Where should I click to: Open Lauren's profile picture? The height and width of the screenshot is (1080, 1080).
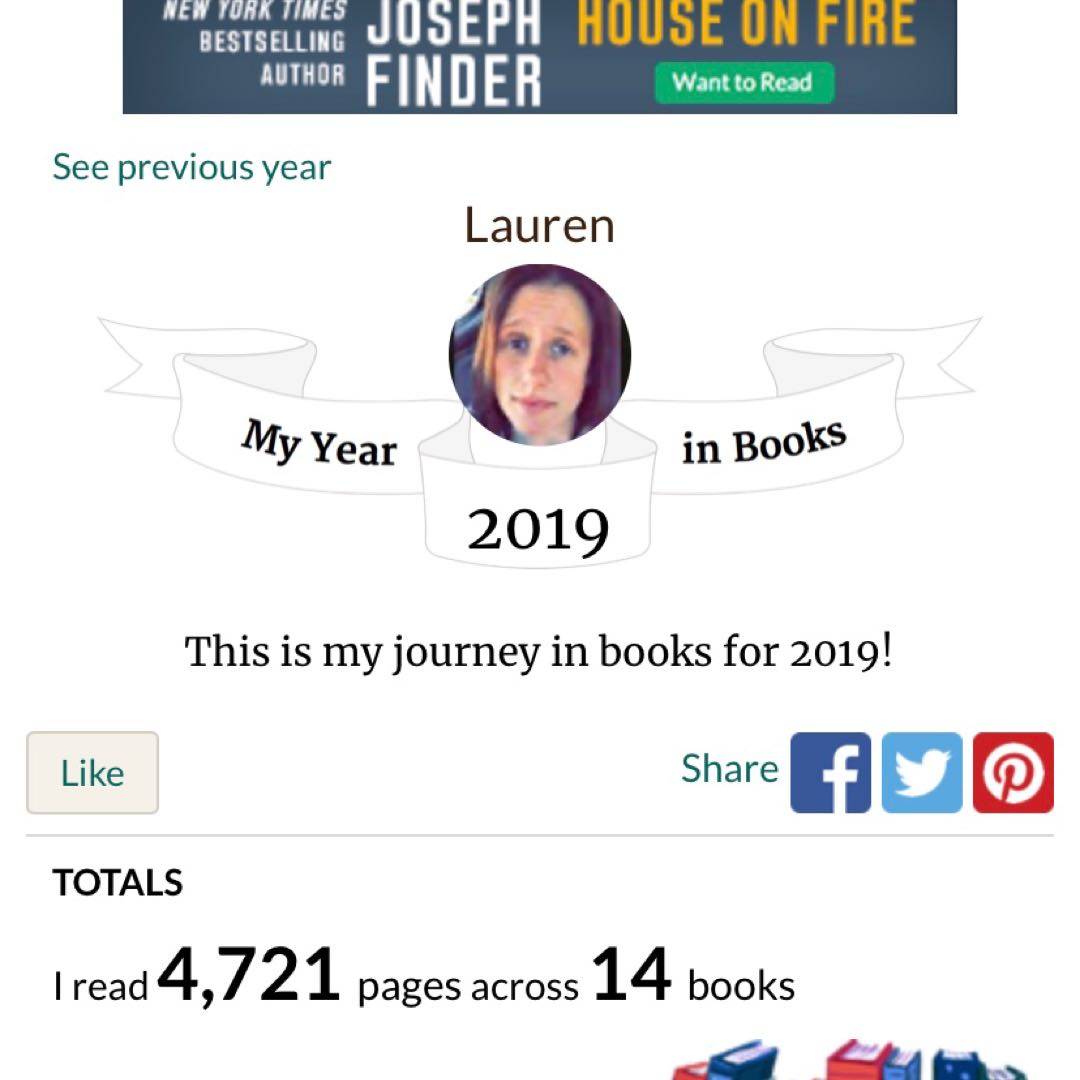point(539,354)
